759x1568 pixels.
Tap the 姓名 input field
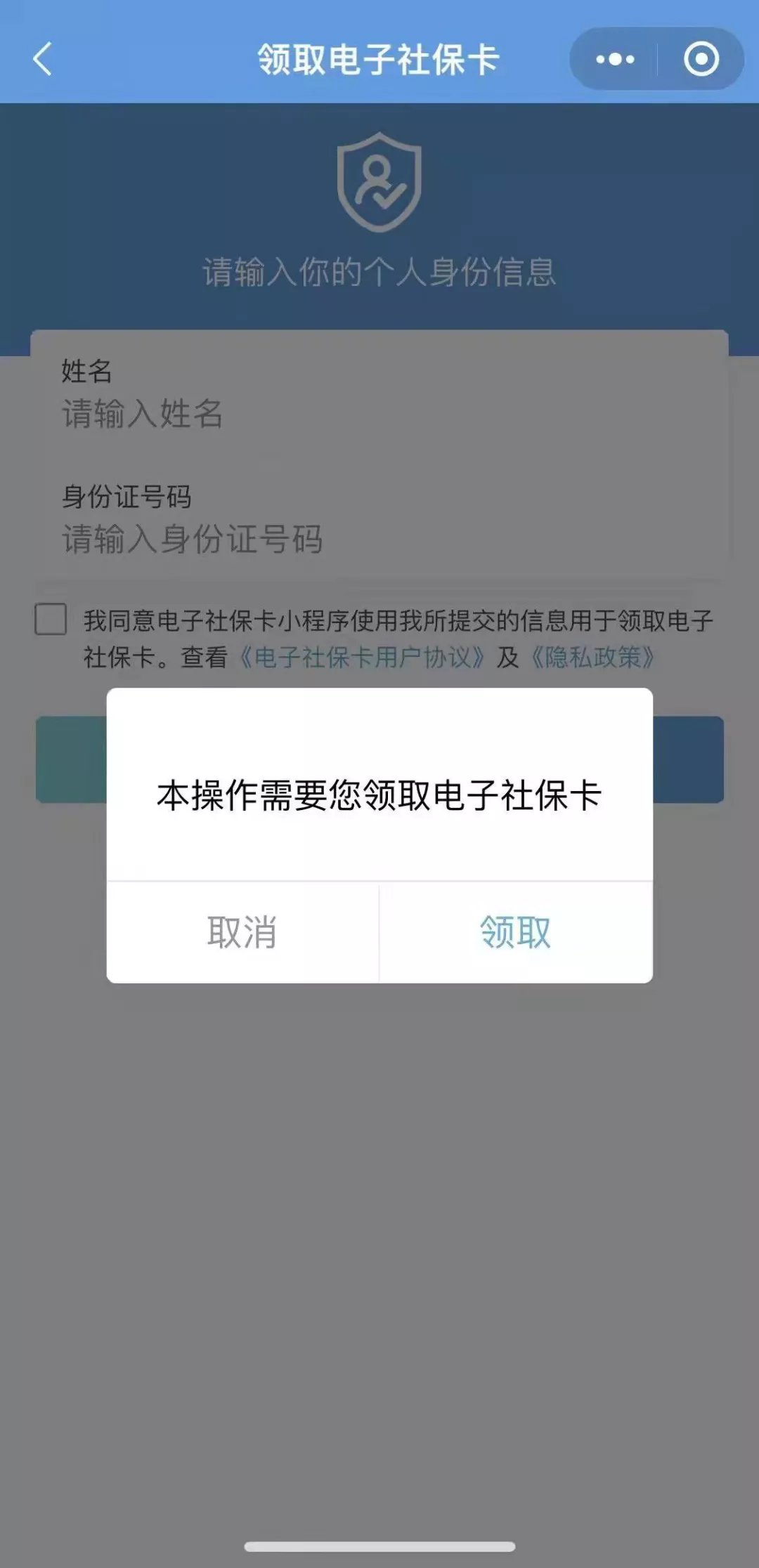(x=379, y=413)
